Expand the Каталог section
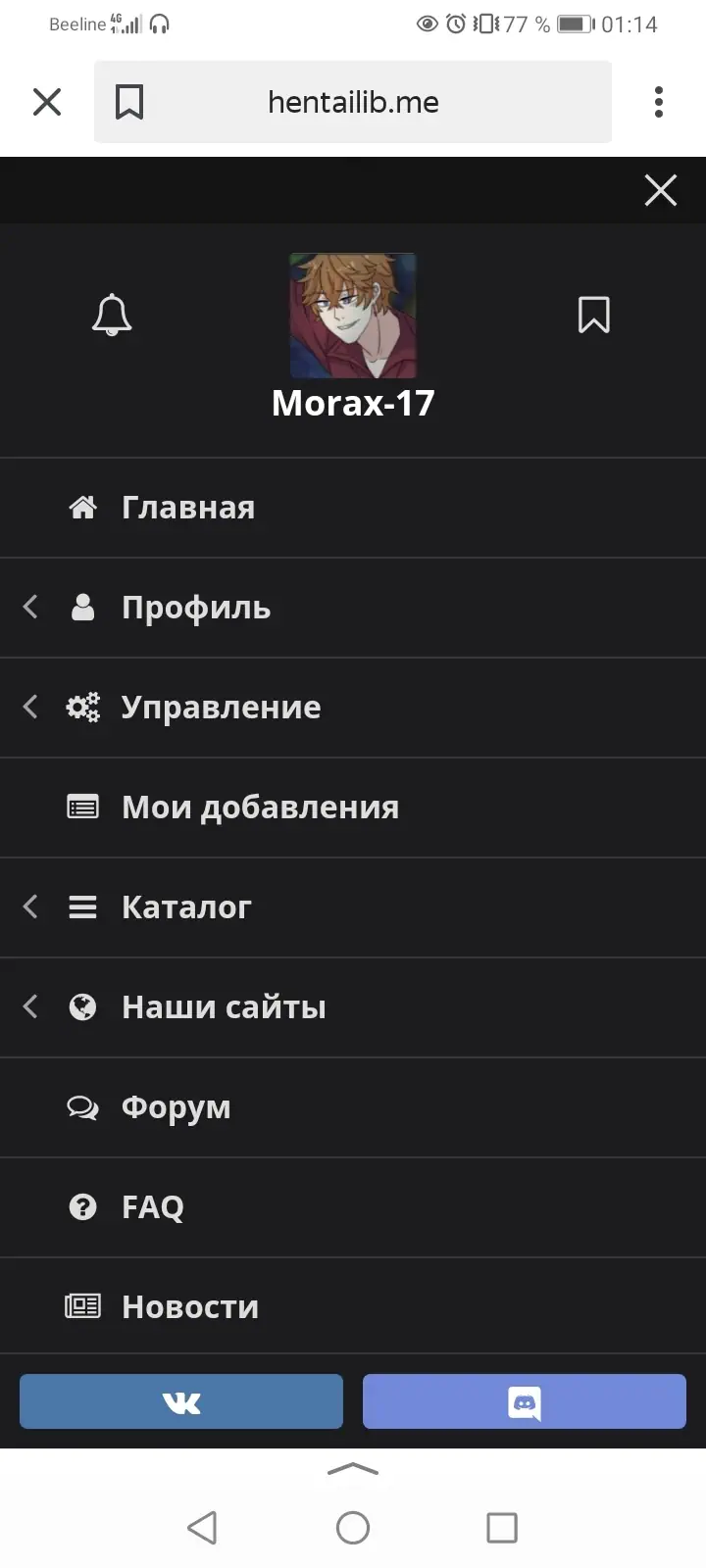Screen dimensions: 706x1568 tap(353, 907)
